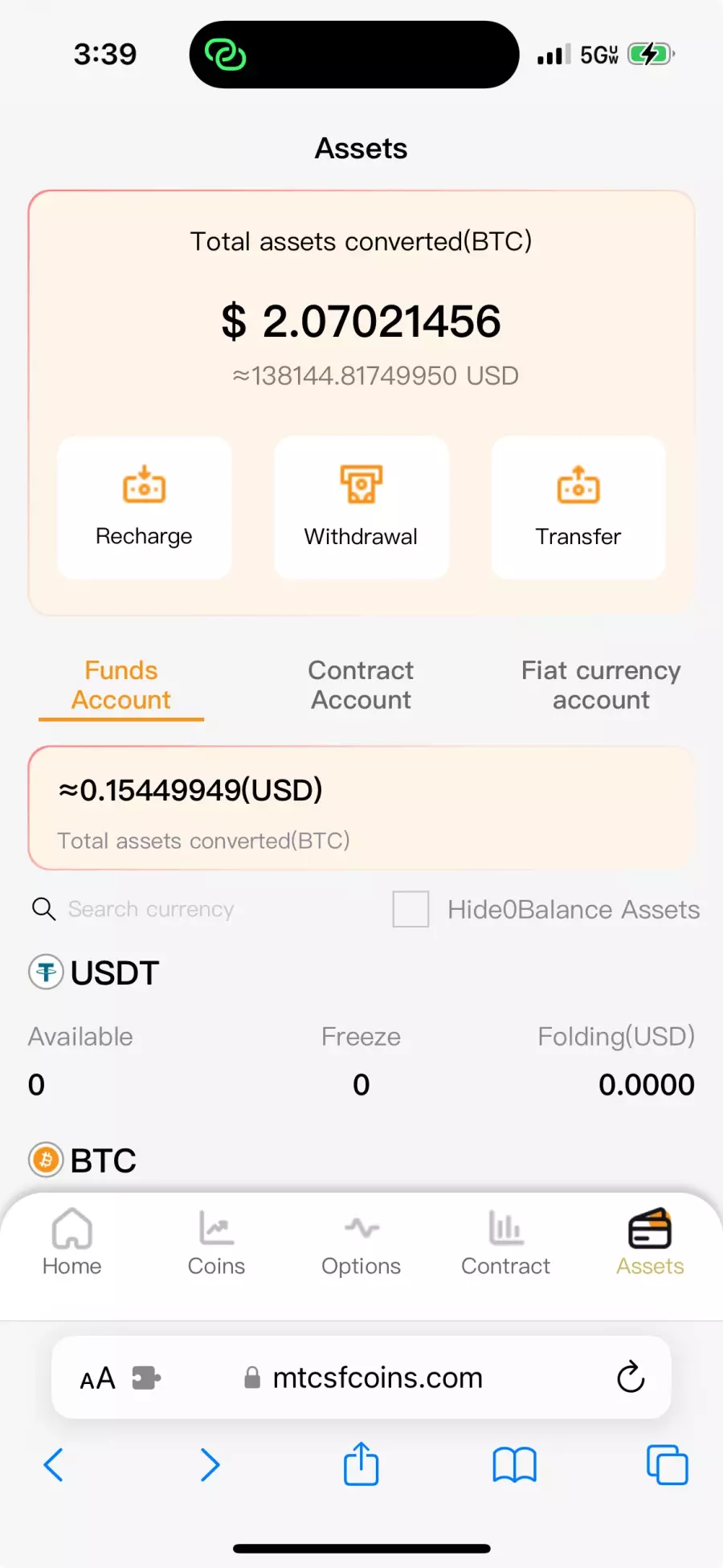Viewport: 723px width, 1568px height.
Task: Open the Coins tab
Action: point(217,1243)
